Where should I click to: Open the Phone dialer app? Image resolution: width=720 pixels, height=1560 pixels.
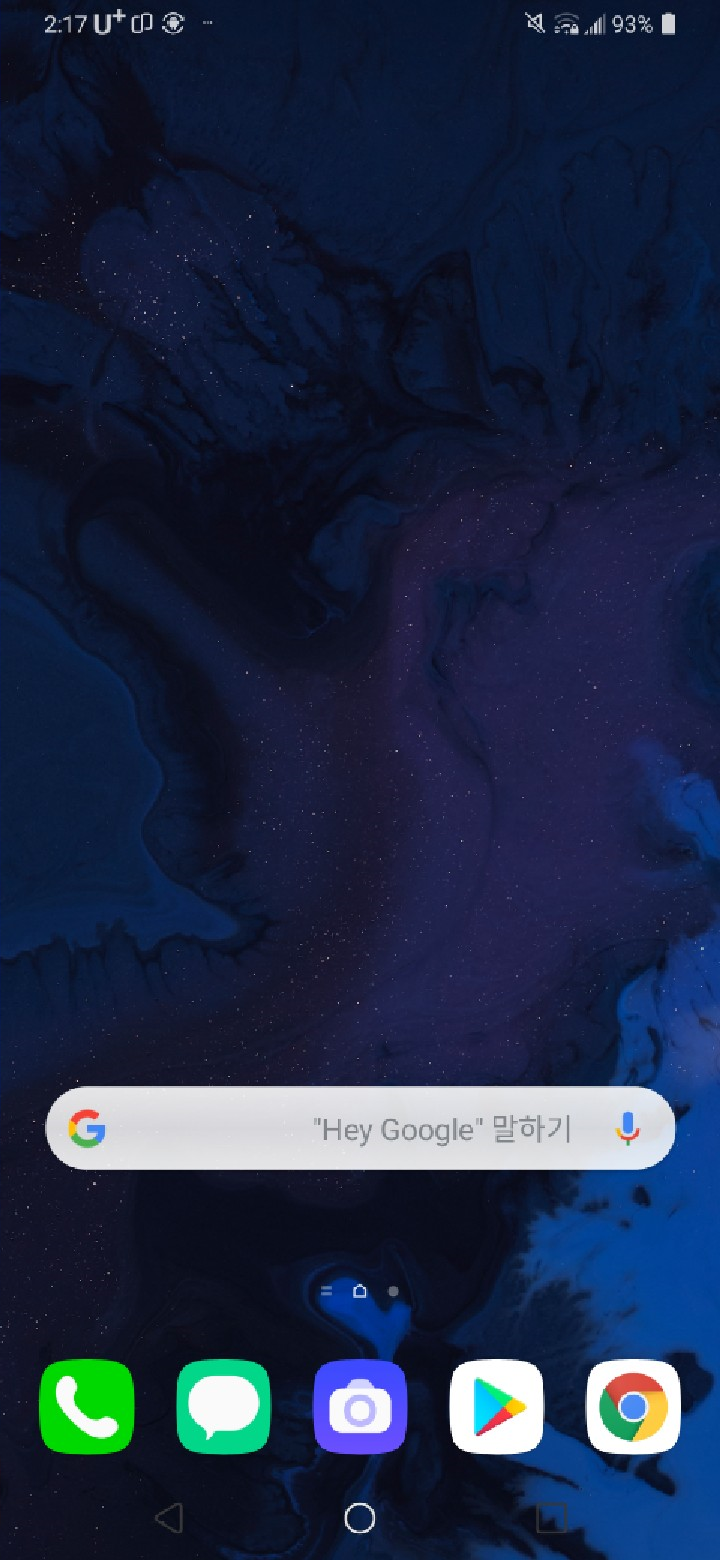(x=87, y=1407)
